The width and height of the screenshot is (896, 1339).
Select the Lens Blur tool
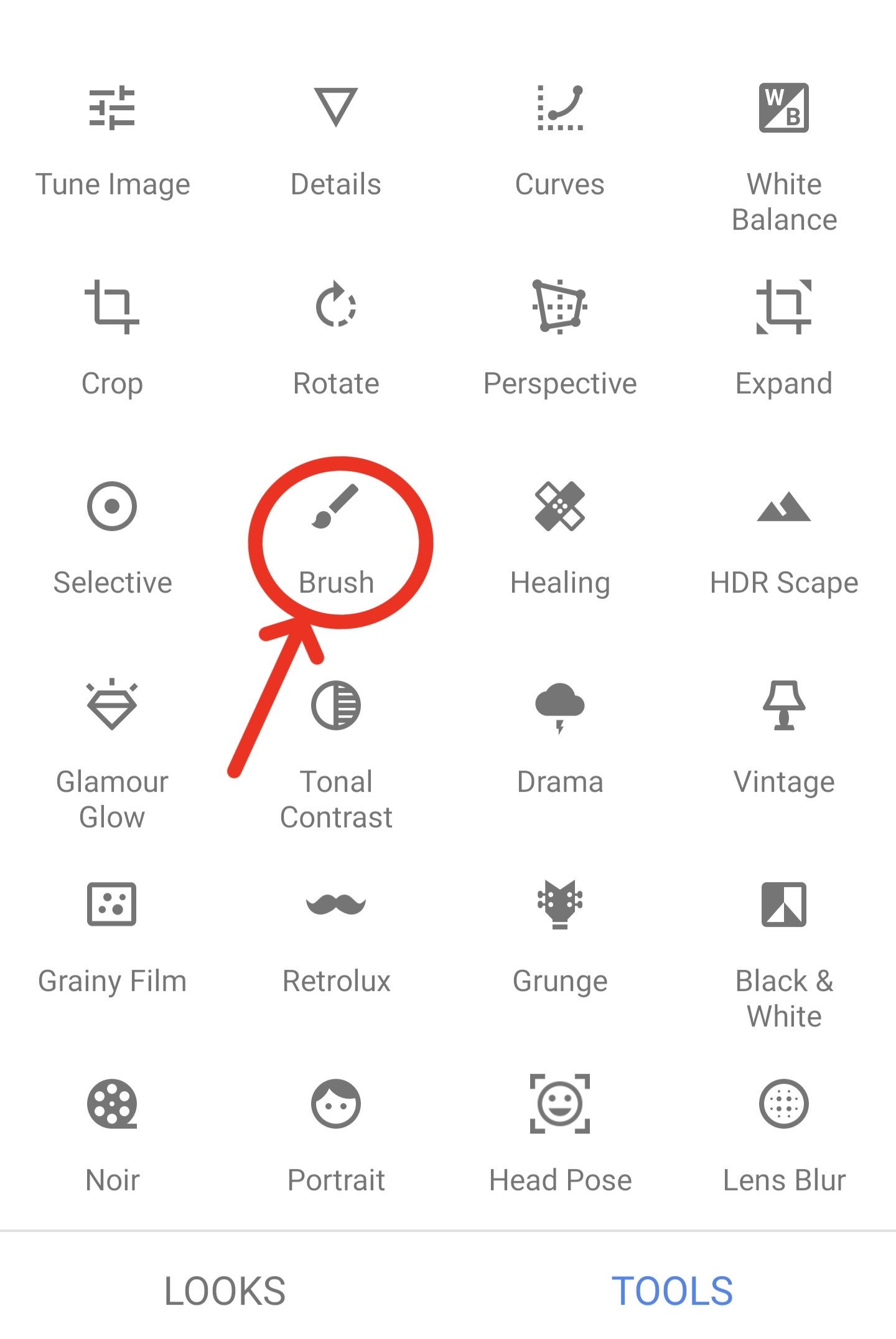tap(784, 1134)
